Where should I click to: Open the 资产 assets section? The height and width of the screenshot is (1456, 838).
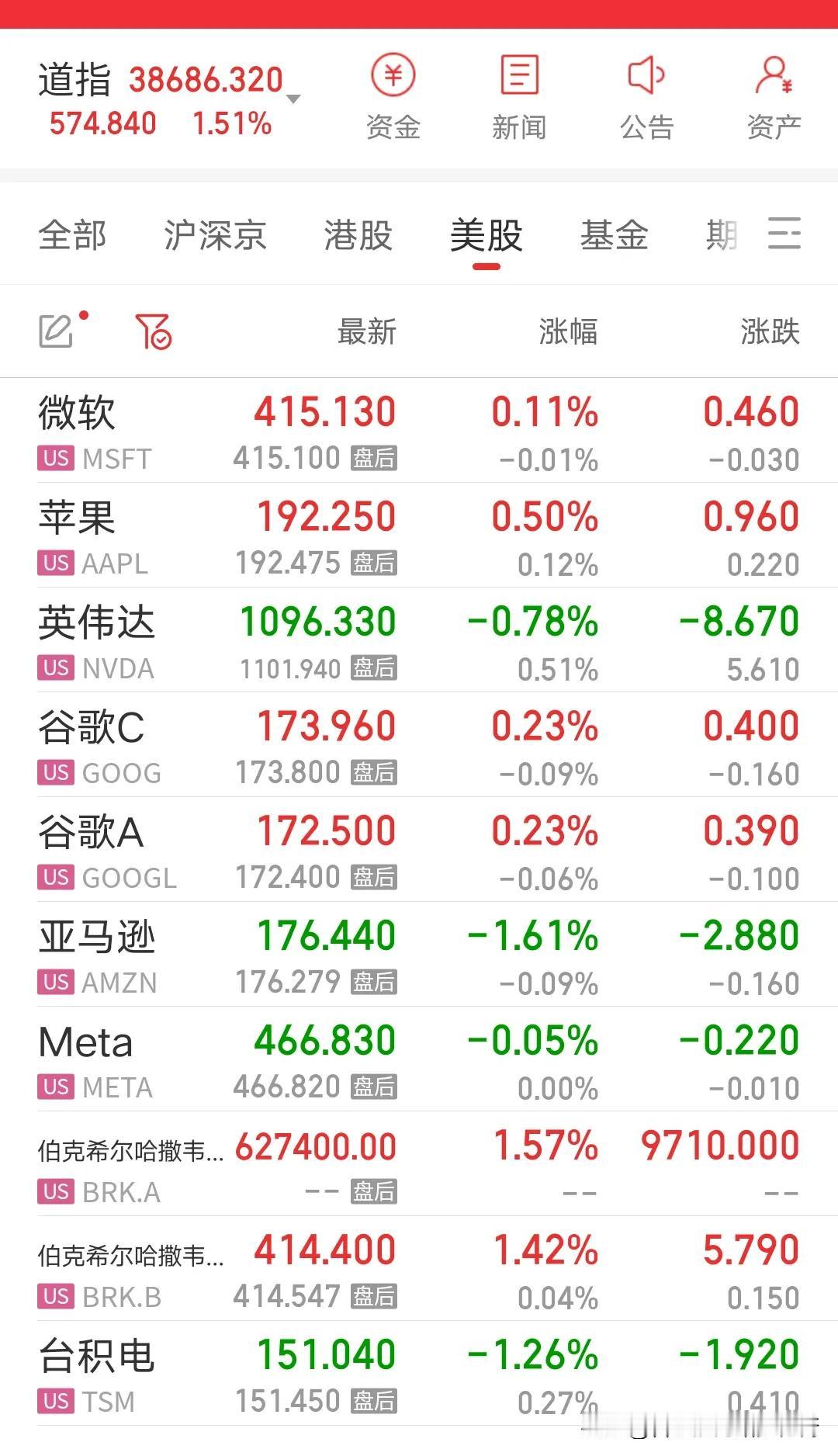pyautogui.click(x=774, y=97)
